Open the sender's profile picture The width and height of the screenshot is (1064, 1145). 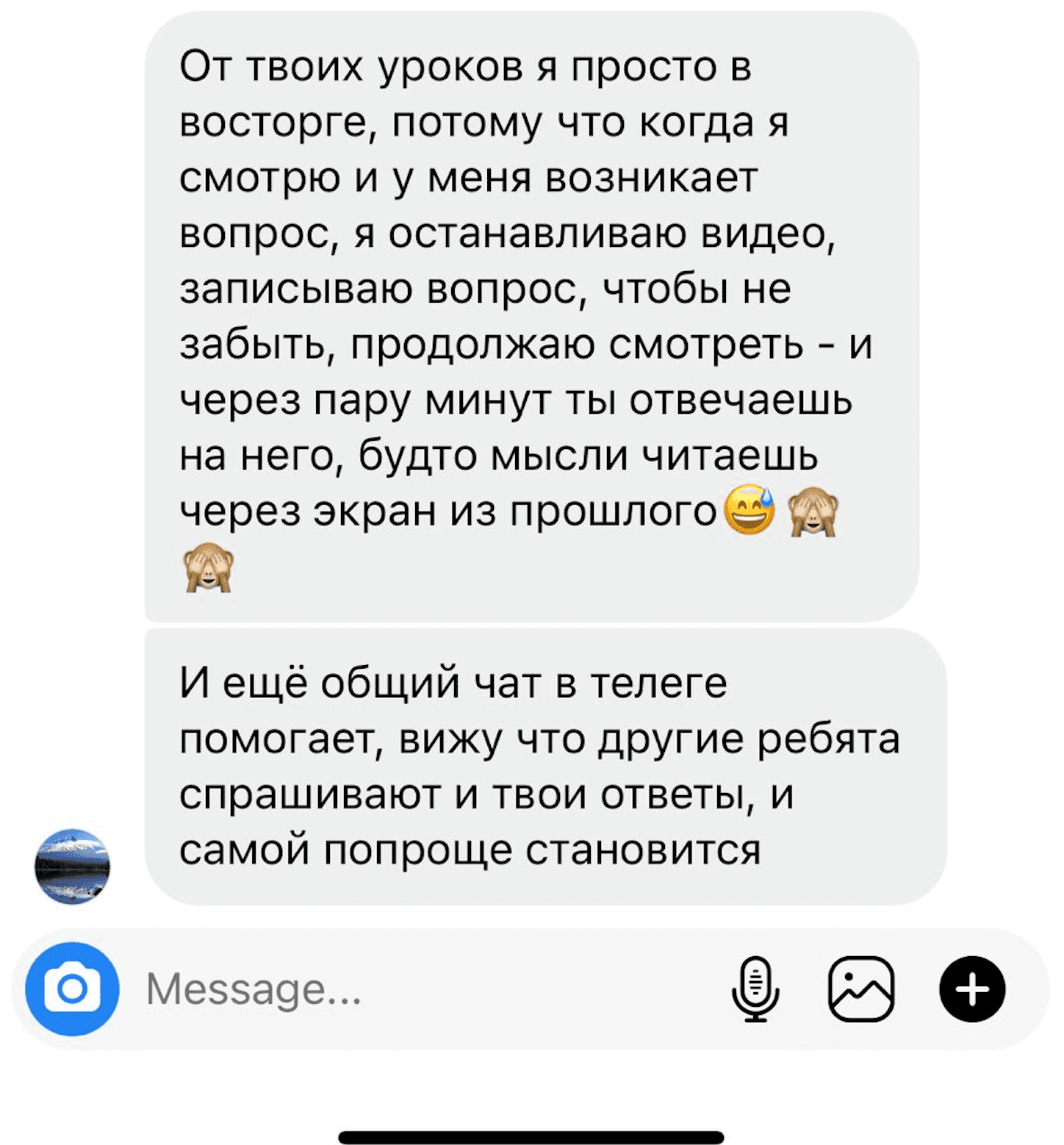click(x=72, y=866)
